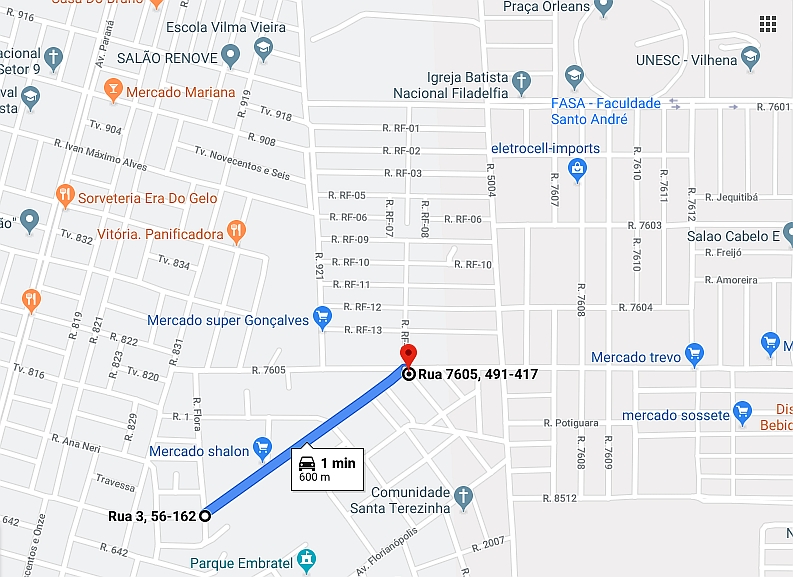
Task: View Comunidade Santa Terezinha church marker
Action: (x=462, y=497)
